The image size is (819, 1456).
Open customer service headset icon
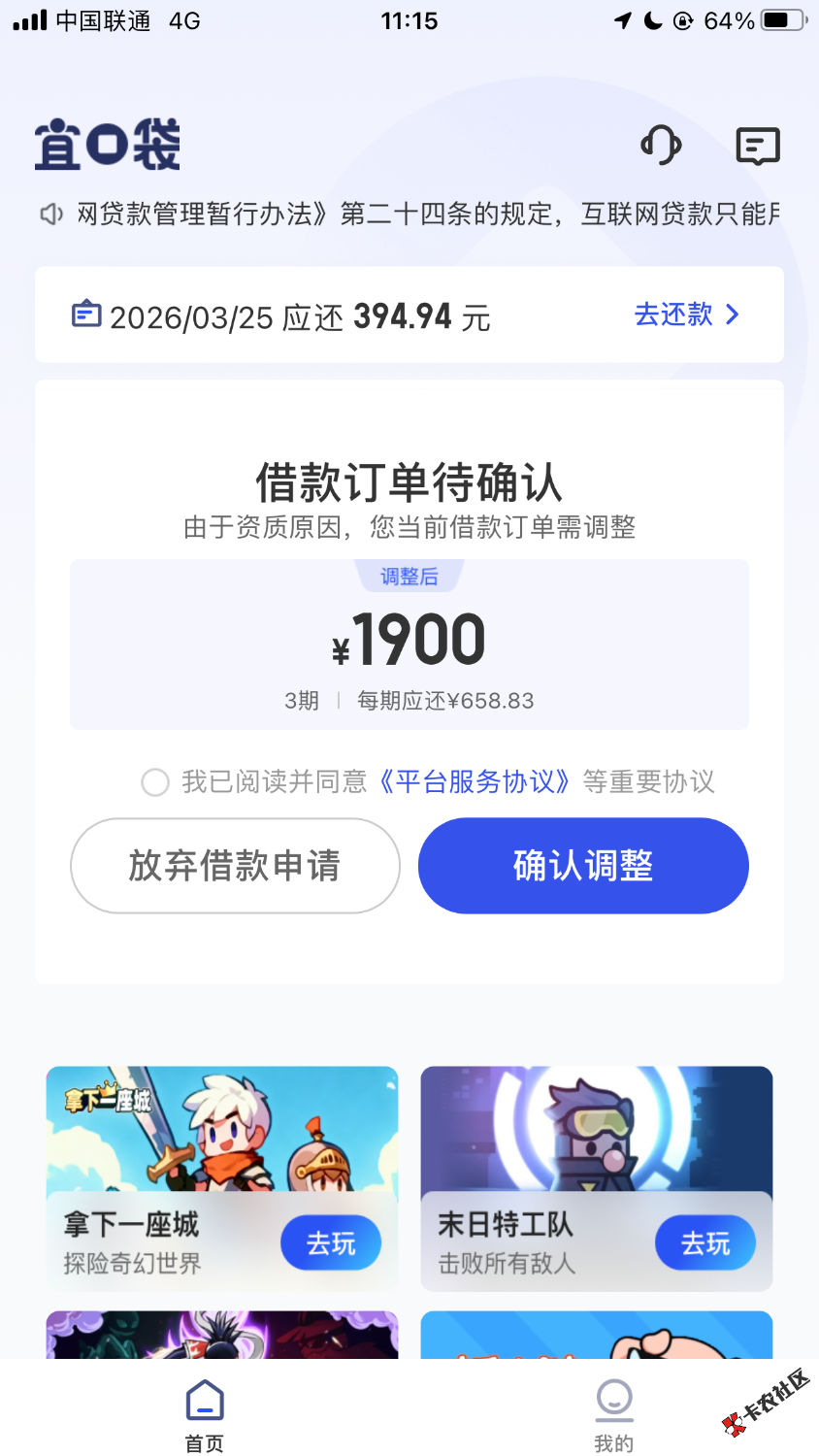tap(661, 146)
